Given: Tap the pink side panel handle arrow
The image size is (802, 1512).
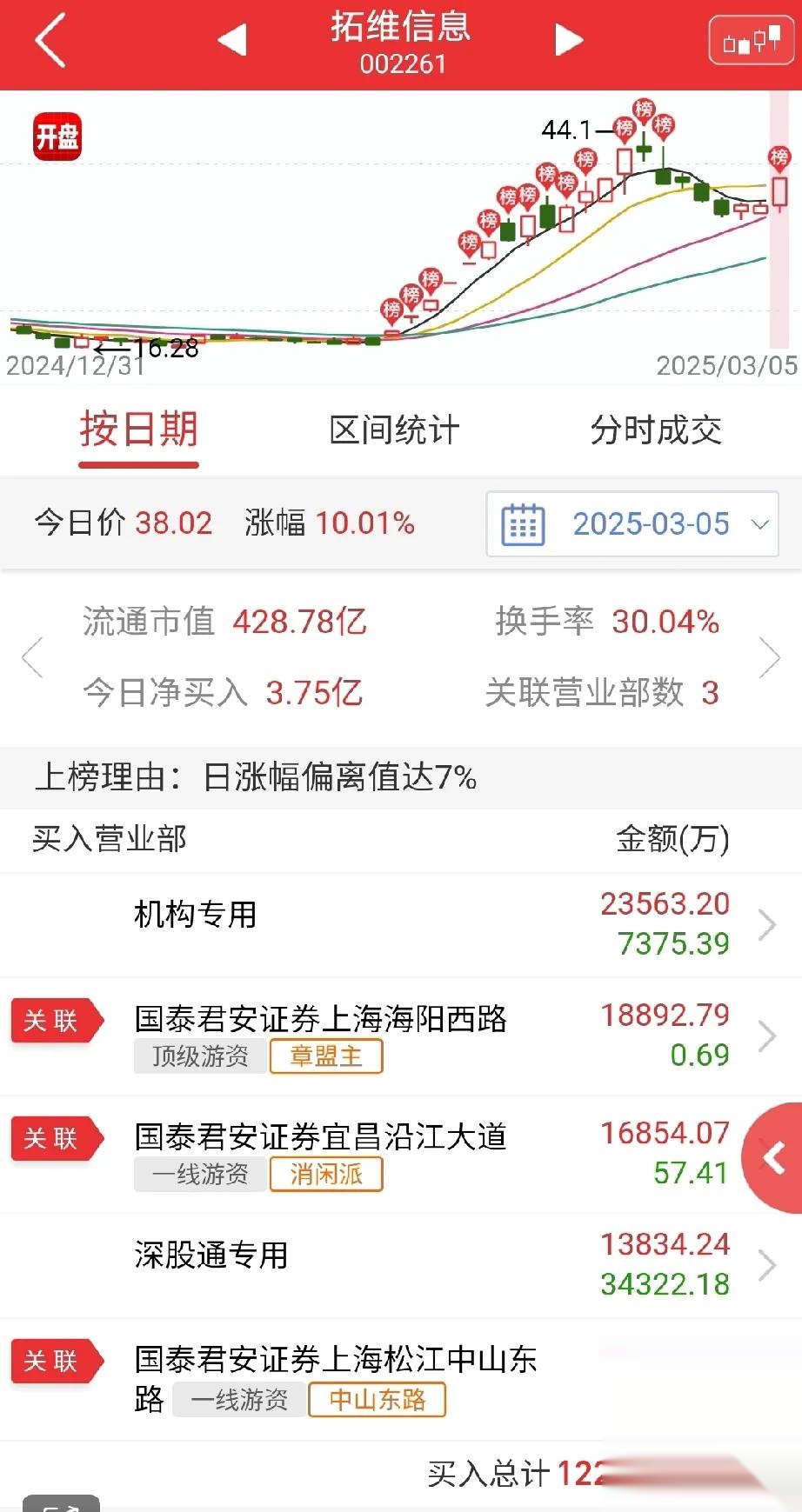Looking at the screenshot, I should (772, 1157).
